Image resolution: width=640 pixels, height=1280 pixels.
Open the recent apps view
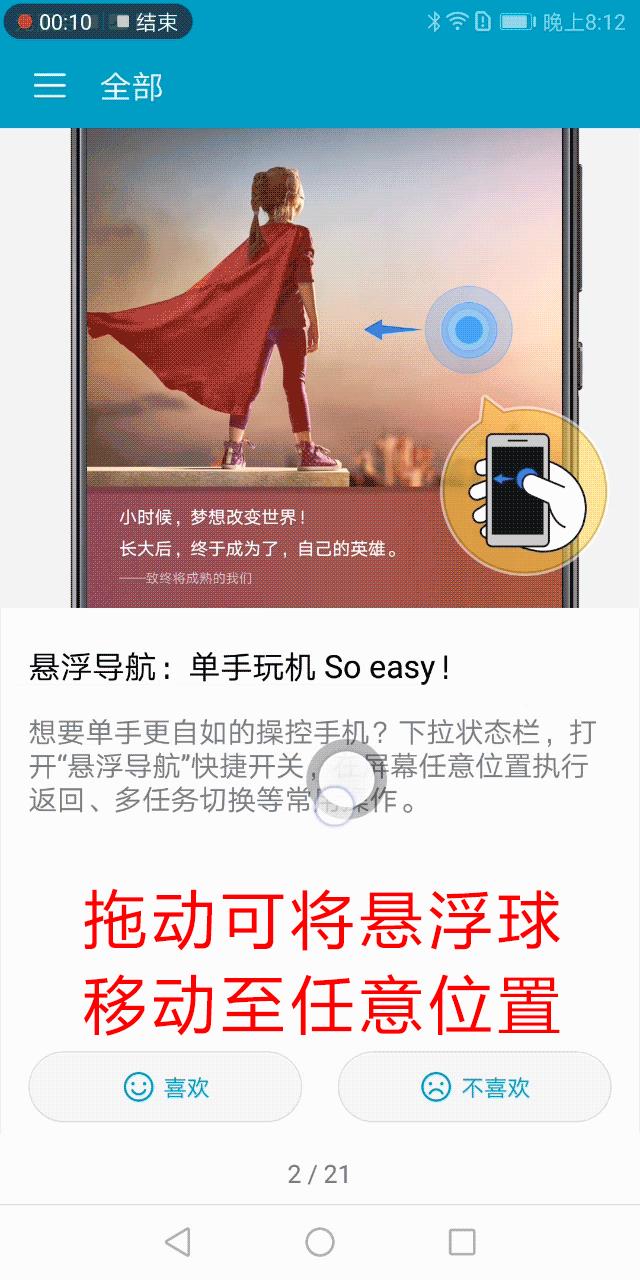462,1242
